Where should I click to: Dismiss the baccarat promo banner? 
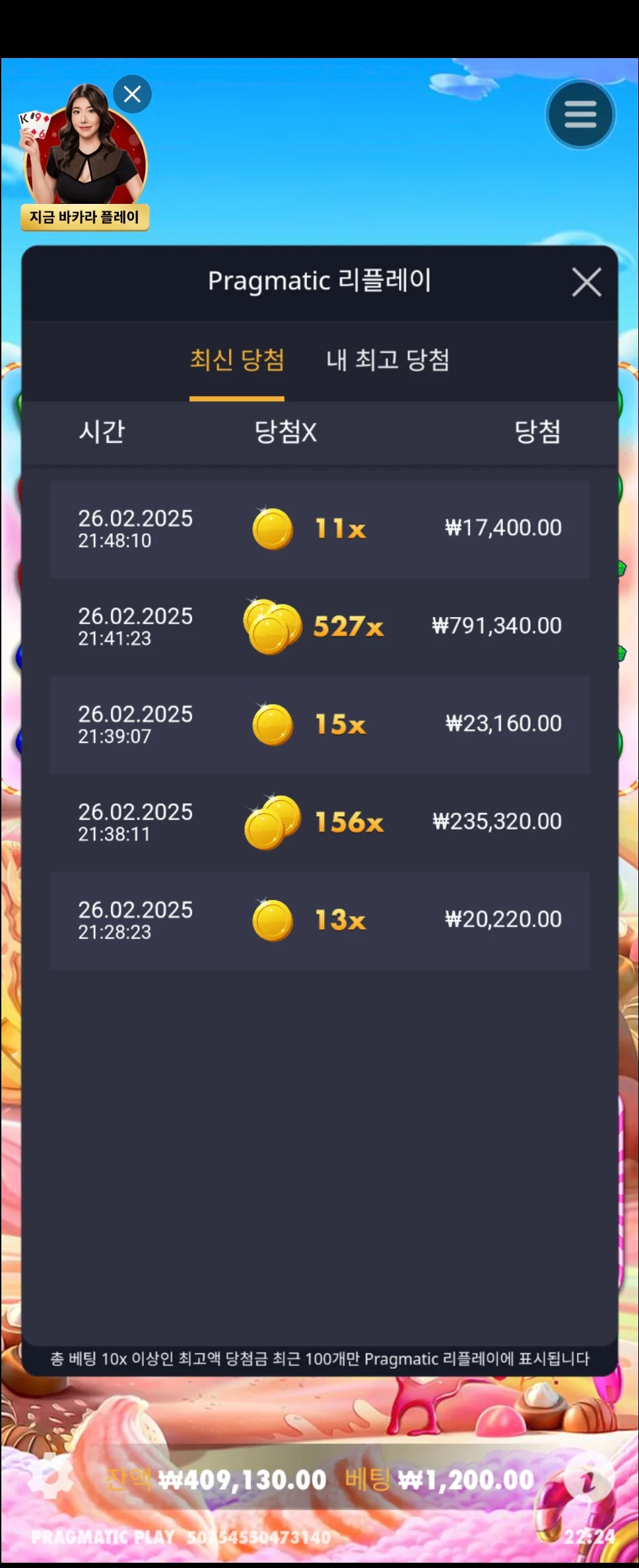(133, 94)
